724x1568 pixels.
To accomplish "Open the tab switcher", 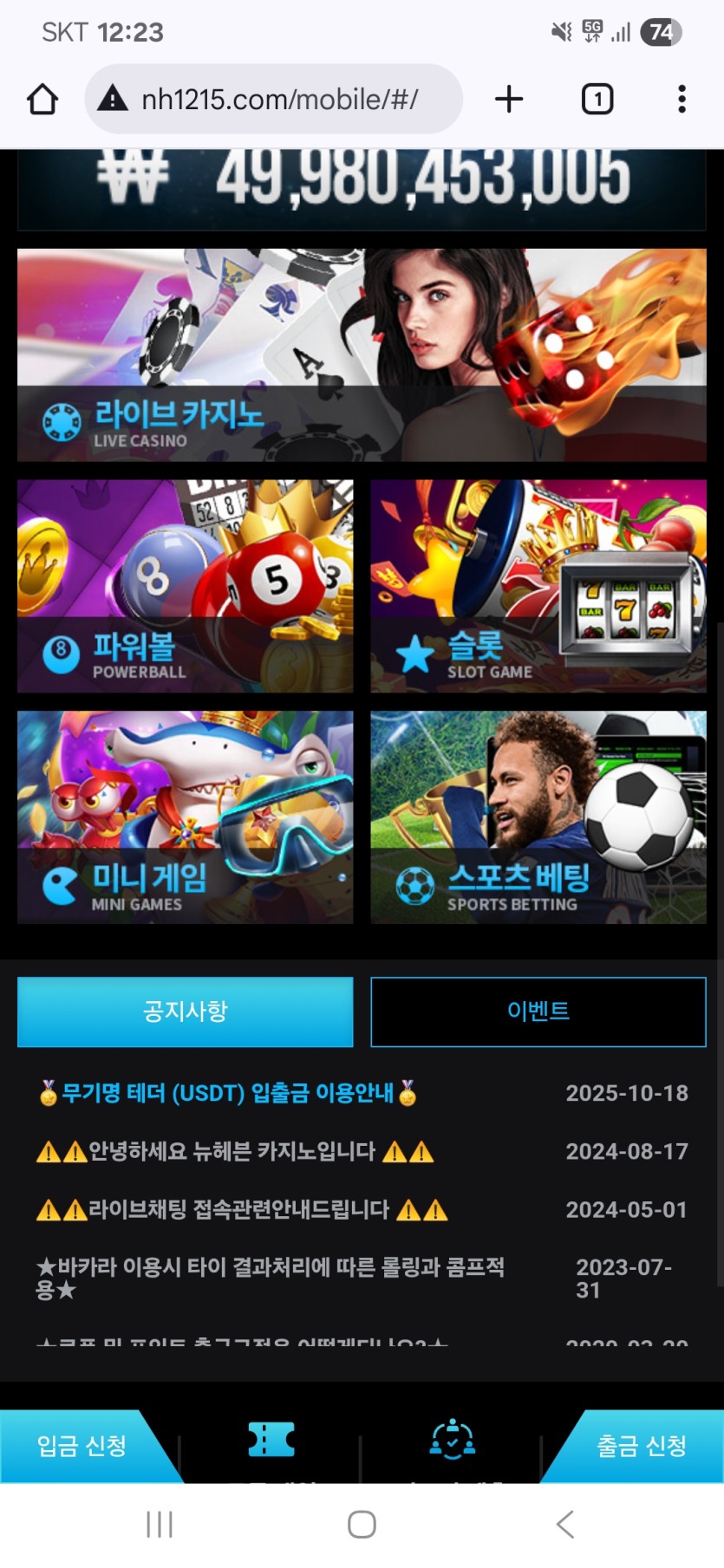I will [x=597, y=99].
